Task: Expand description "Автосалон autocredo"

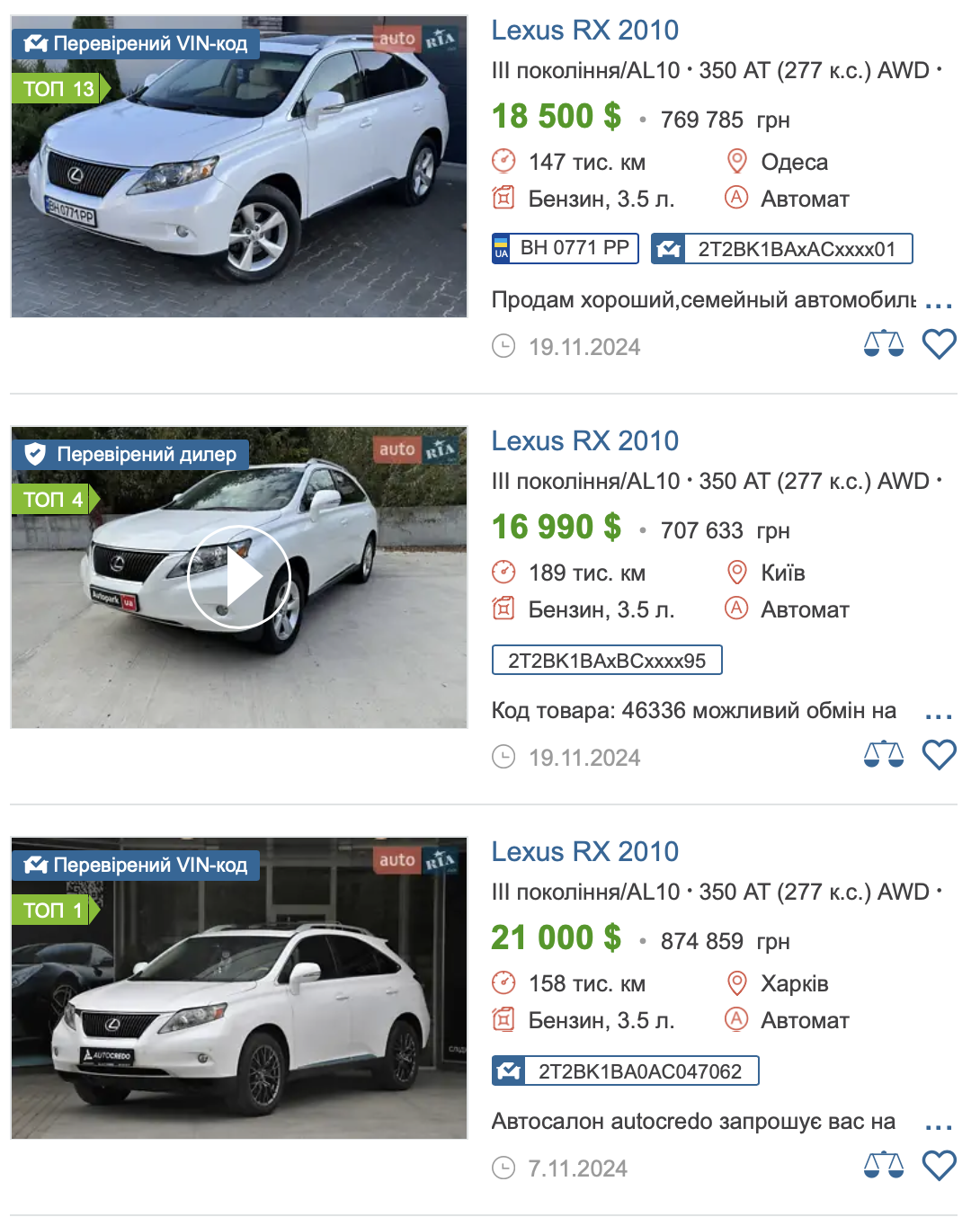Action: 938,1124
